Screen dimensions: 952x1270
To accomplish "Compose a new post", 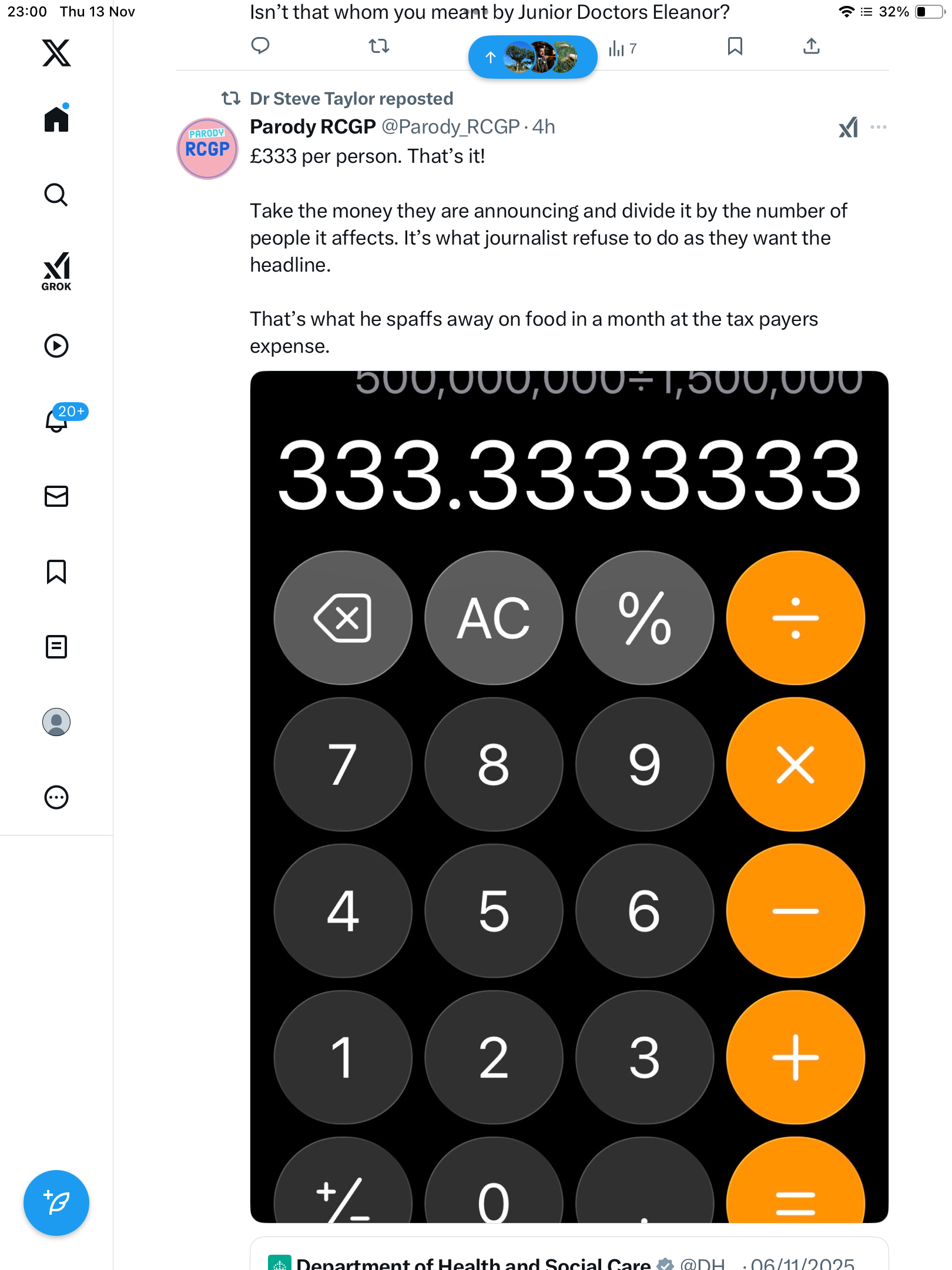I will pos(56,1203).
